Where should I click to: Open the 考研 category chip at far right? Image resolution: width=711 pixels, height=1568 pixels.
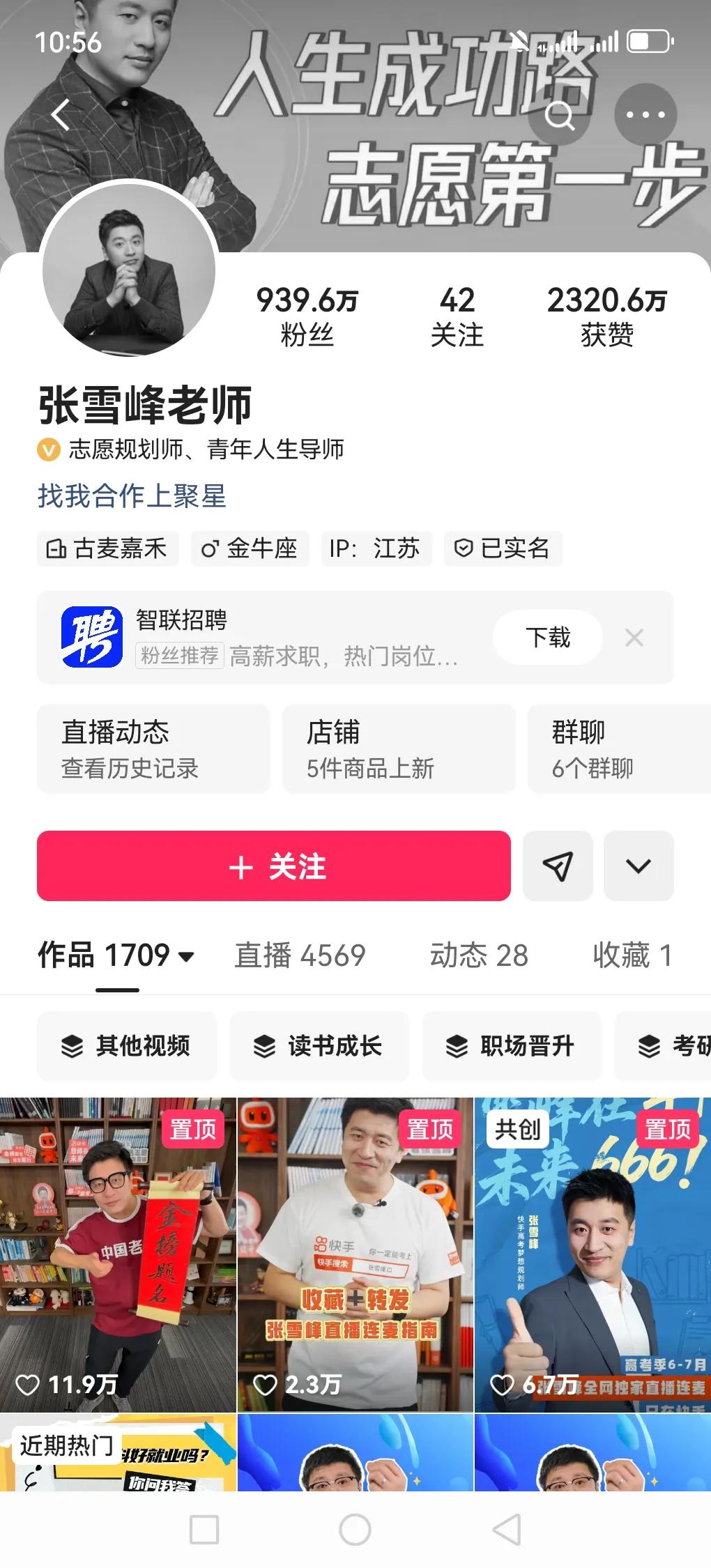pos(680,1046)
